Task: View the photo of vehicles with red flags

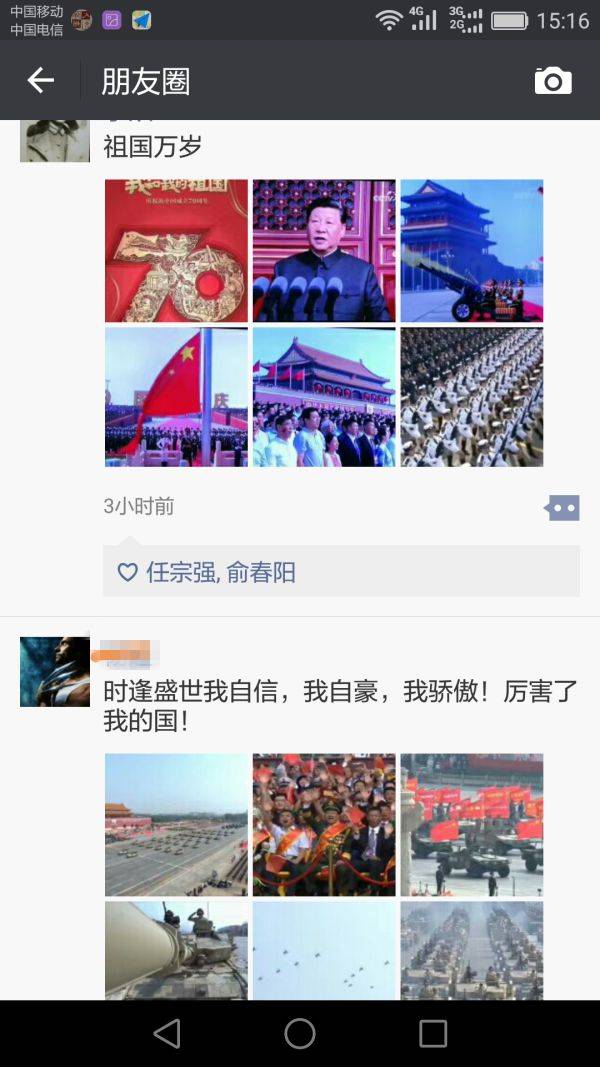Action: click(x=472, y=825)
